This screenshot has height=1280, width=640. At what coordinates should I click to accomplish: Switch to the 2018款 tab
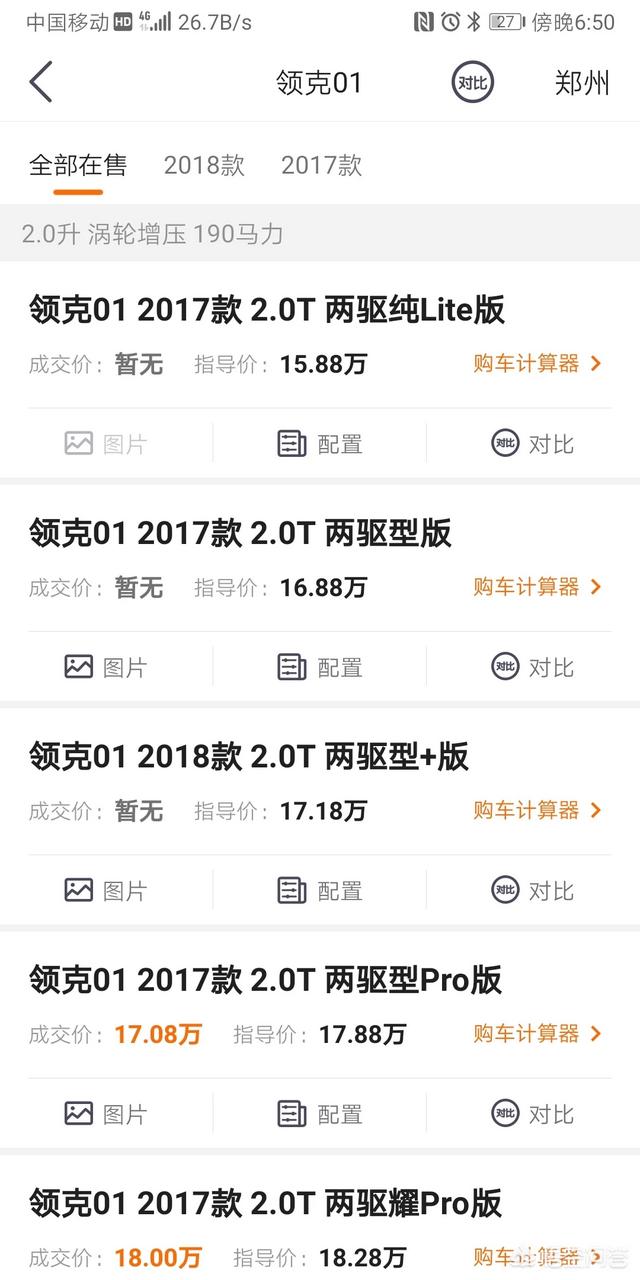coord(204,165)
